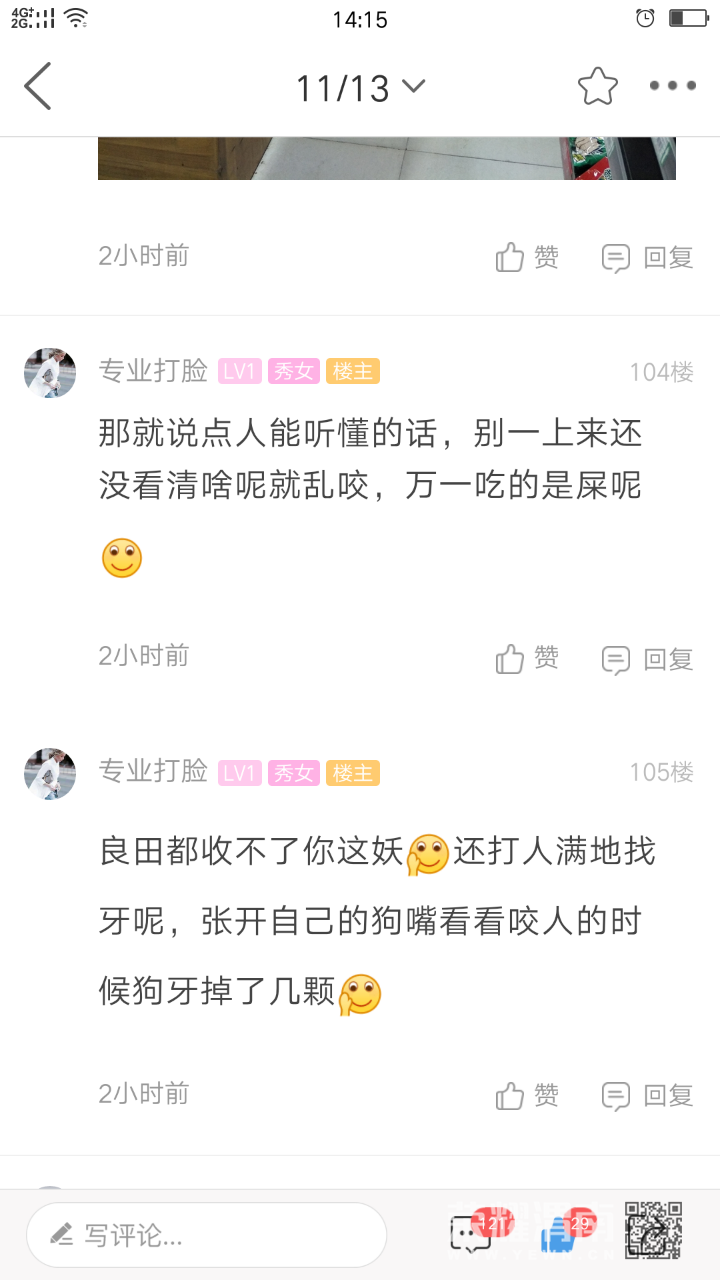Like the comment on floor 105
Screen dimensions: 720x1280
pyautogui.click(x=527, y=1095)
